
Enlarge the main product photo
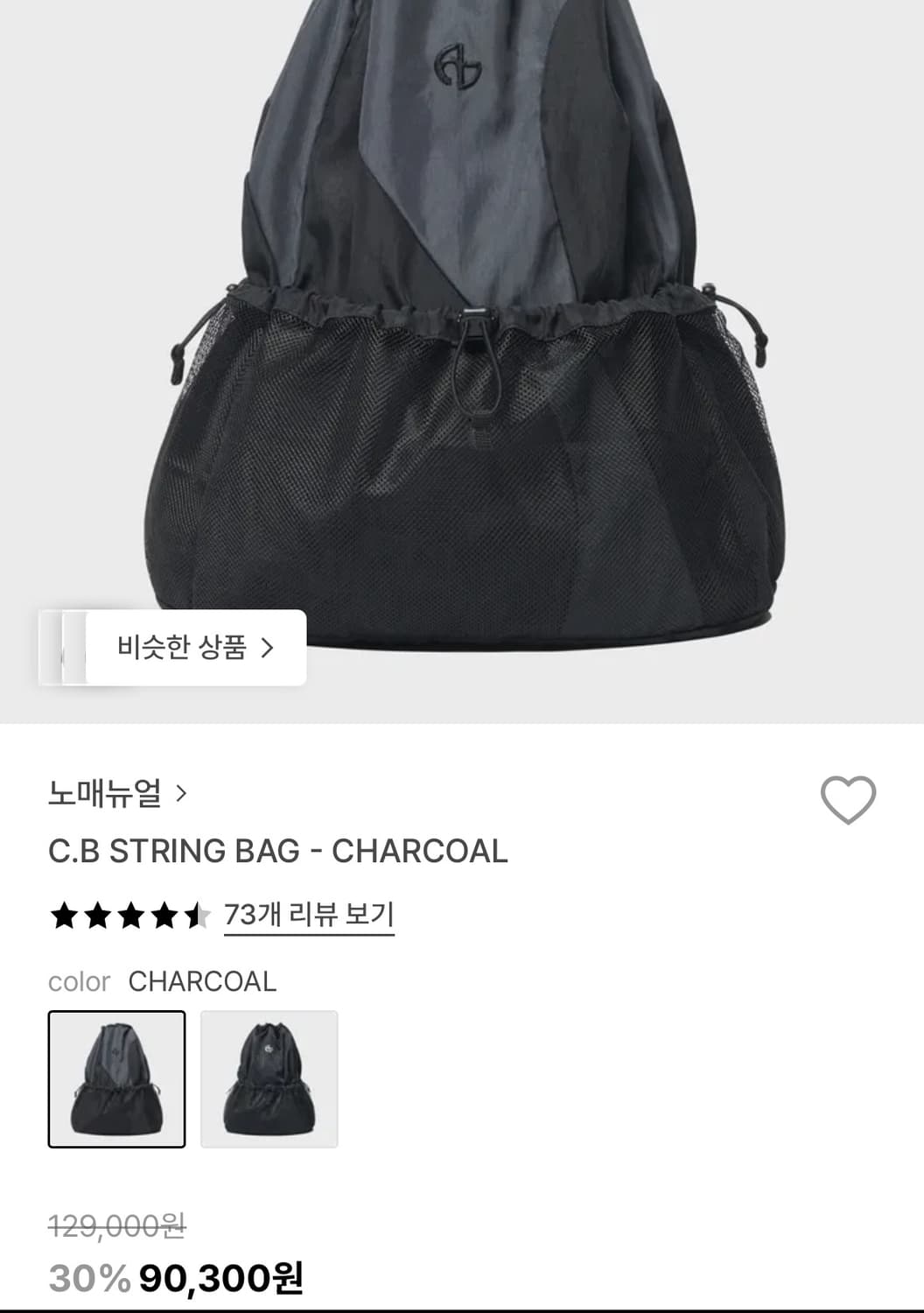(x=462, y=350)
